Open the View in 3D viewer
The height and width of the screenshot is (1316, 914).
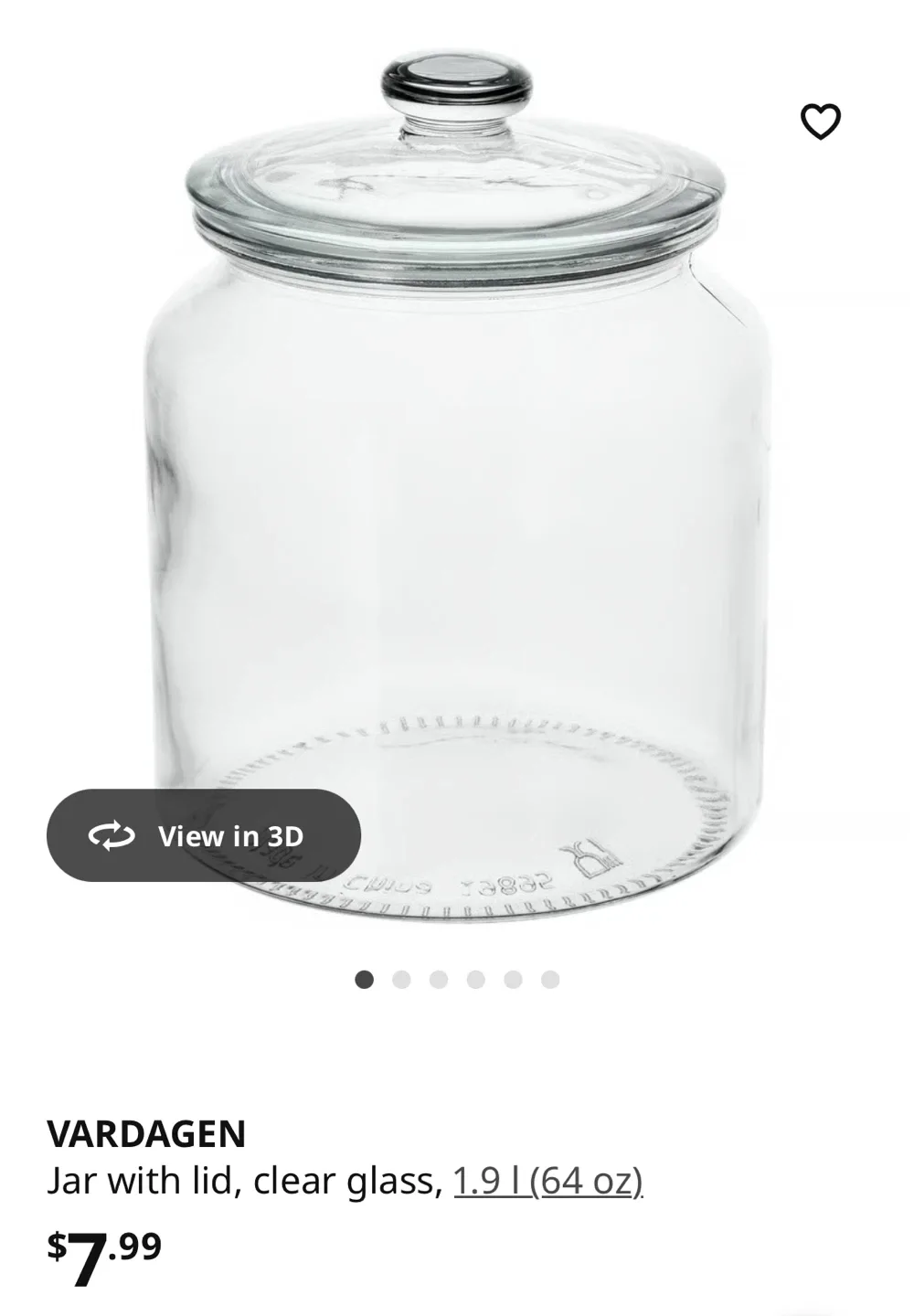coord(202,834)
